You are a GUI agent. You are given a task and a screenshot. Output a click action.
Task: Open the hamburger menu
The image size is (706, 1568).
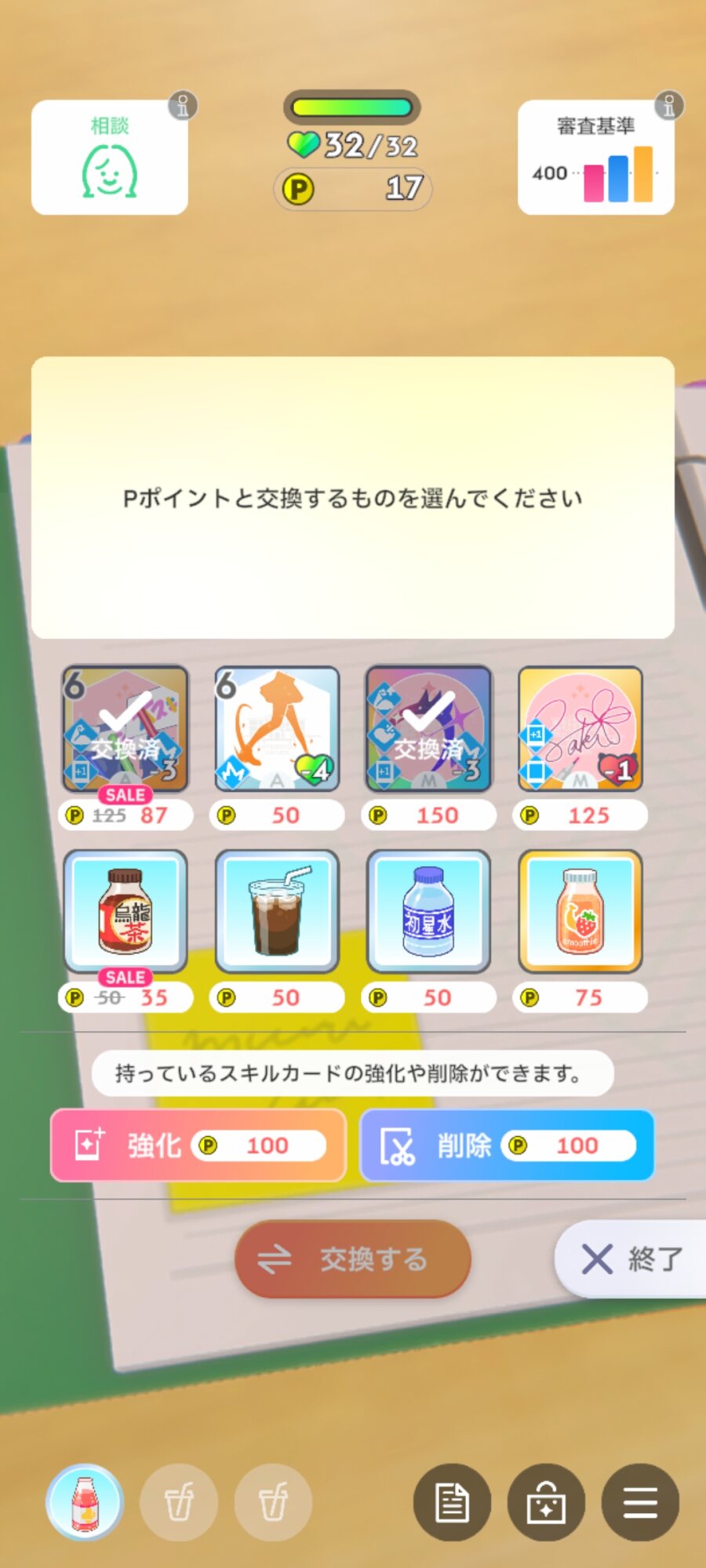point(640,1502)
